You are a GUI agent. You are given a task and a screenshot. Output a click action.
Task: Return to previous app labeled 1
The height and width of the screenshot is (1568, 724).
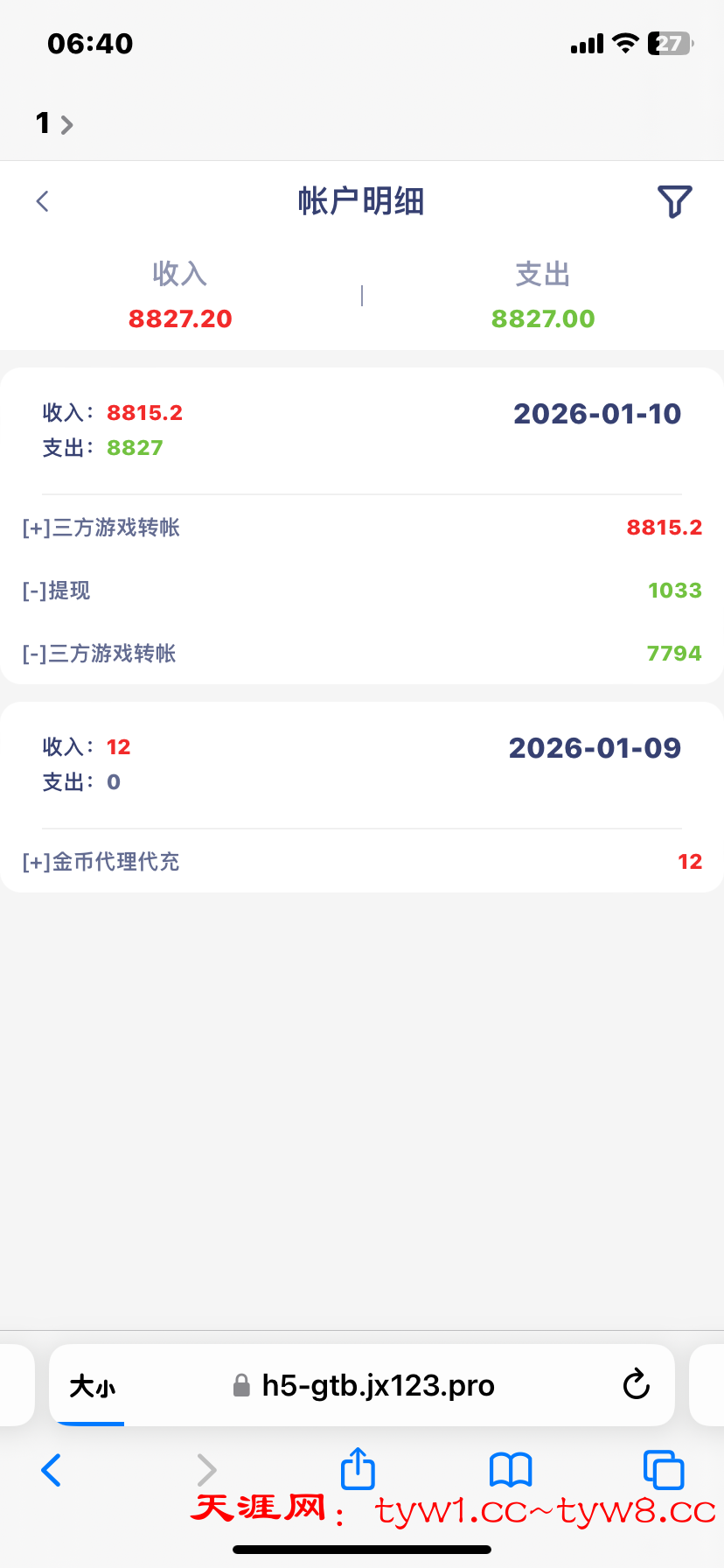(54, 123)
